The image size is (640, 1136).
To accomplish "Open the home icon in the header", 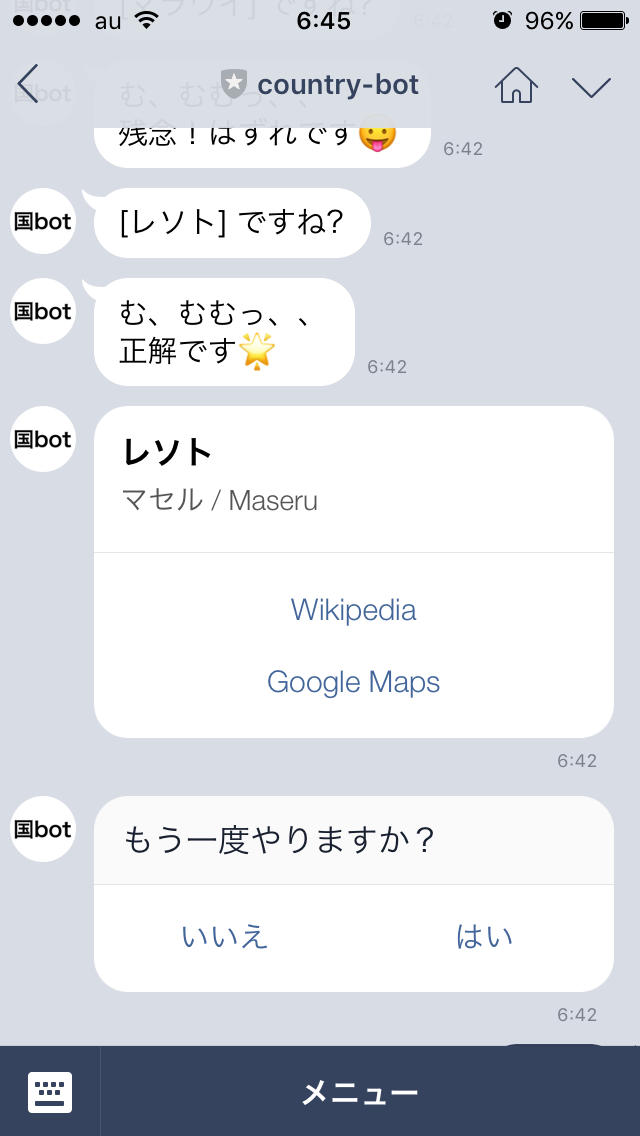I will pyautogui.click(x=516, y=85).
